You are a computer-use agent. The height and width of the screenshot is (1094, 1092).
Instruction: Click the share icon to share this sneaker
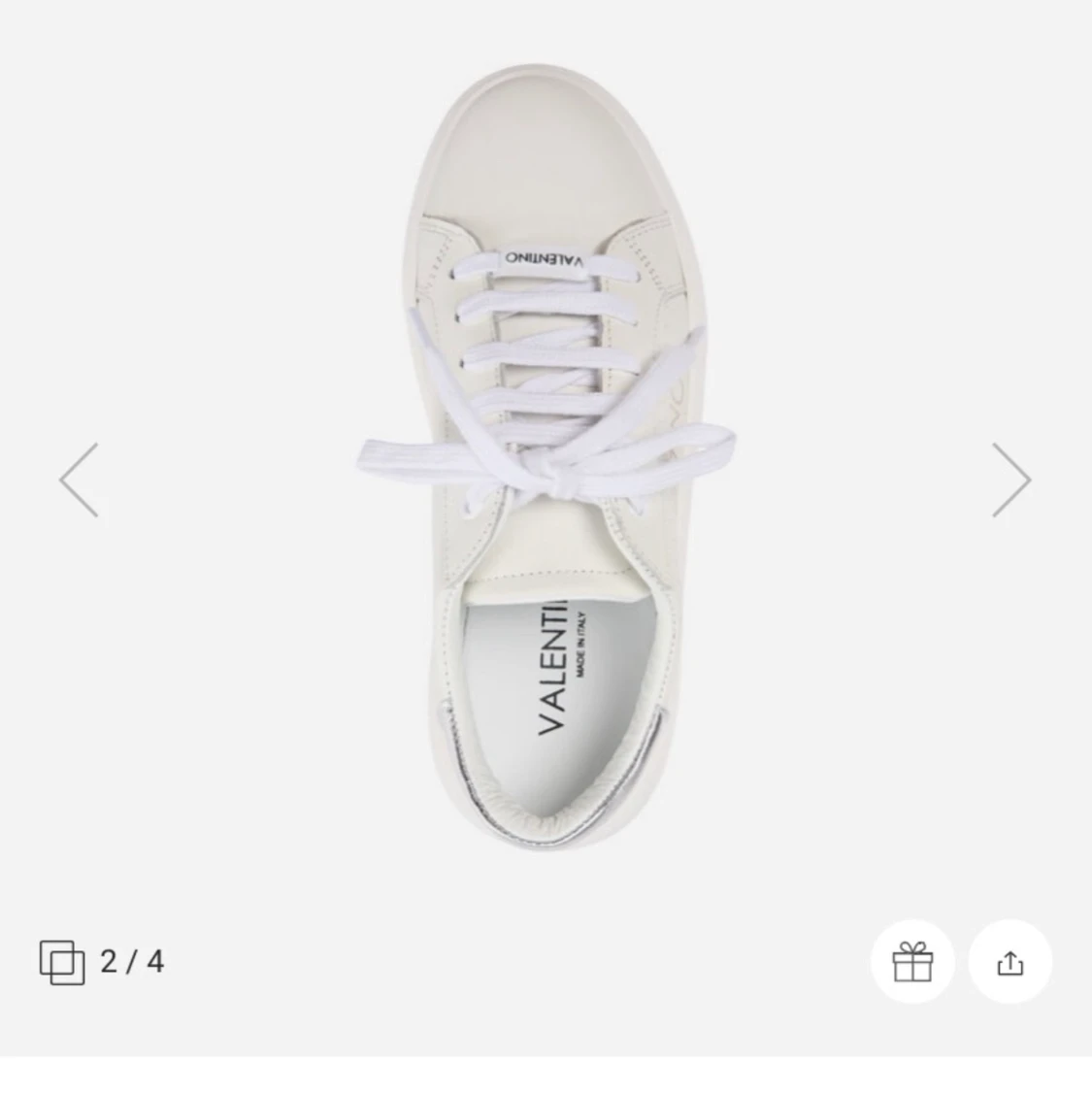[x=1010, y=962]
